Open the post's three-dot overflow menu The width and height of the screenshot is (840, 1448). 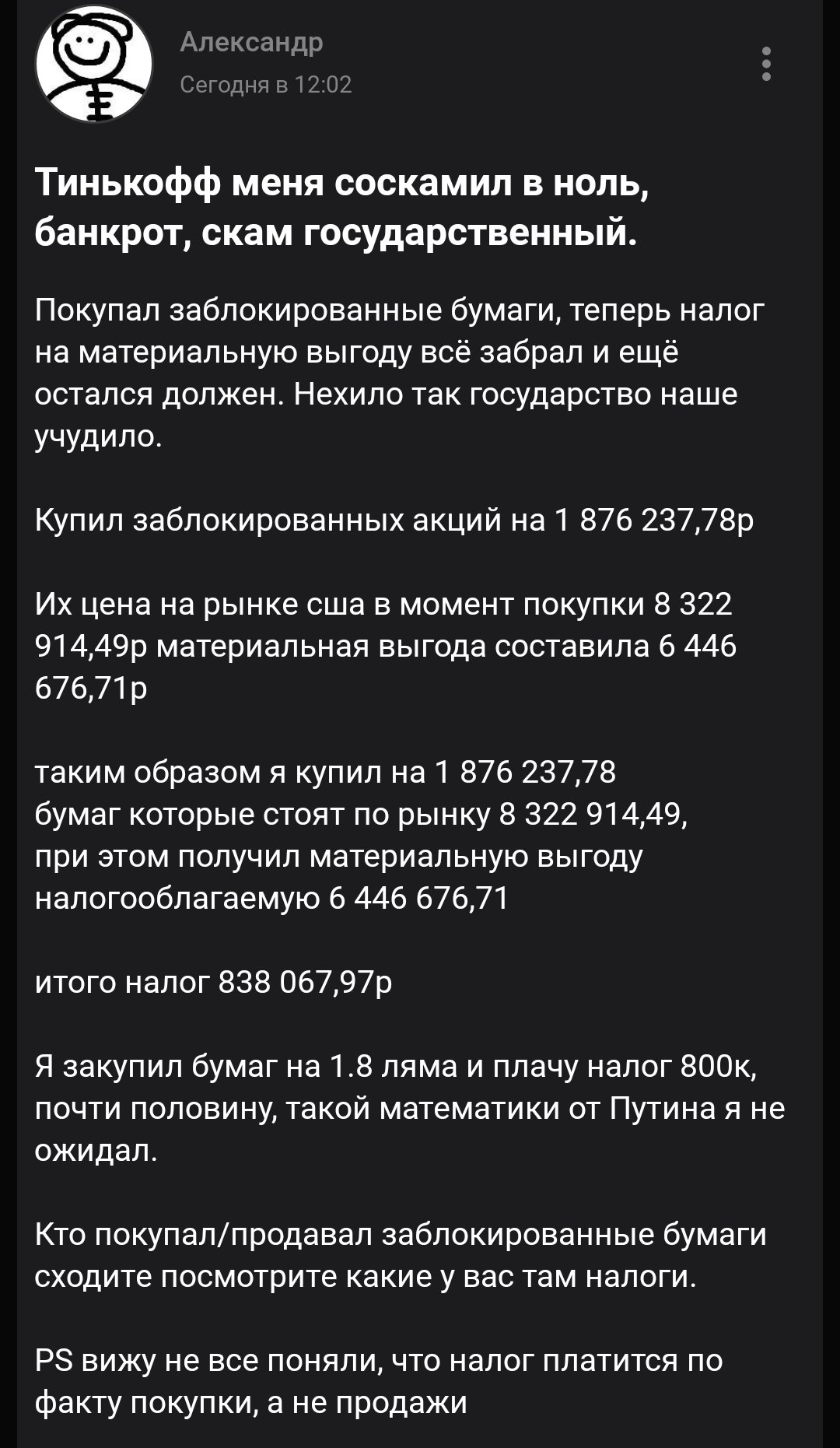tap(766, 64)
